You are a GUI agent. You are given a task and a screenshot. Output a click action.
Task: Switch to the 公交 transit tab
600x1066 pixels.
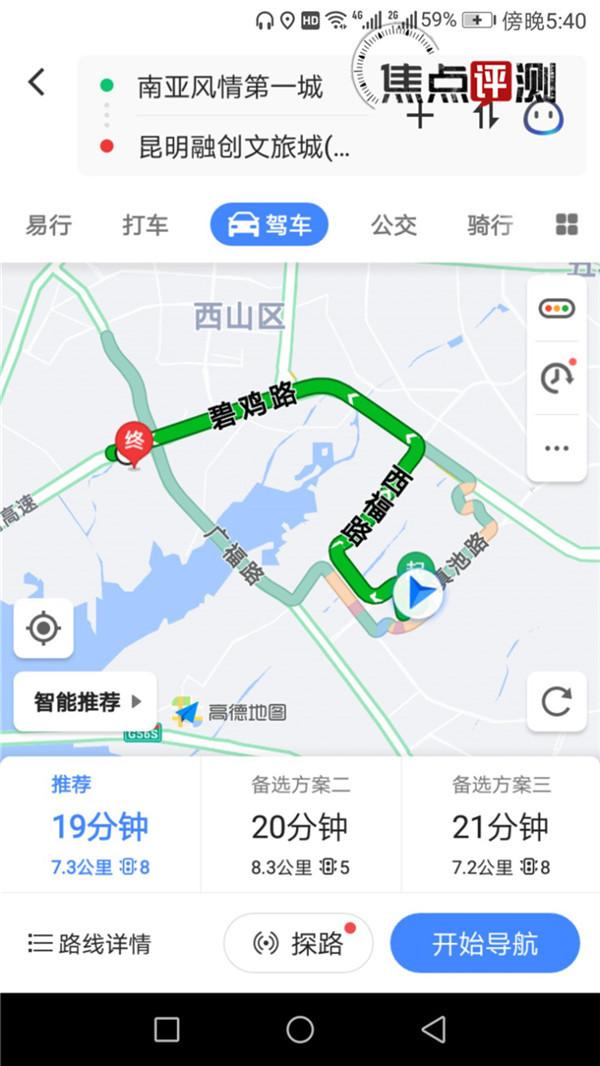[393, 225]
